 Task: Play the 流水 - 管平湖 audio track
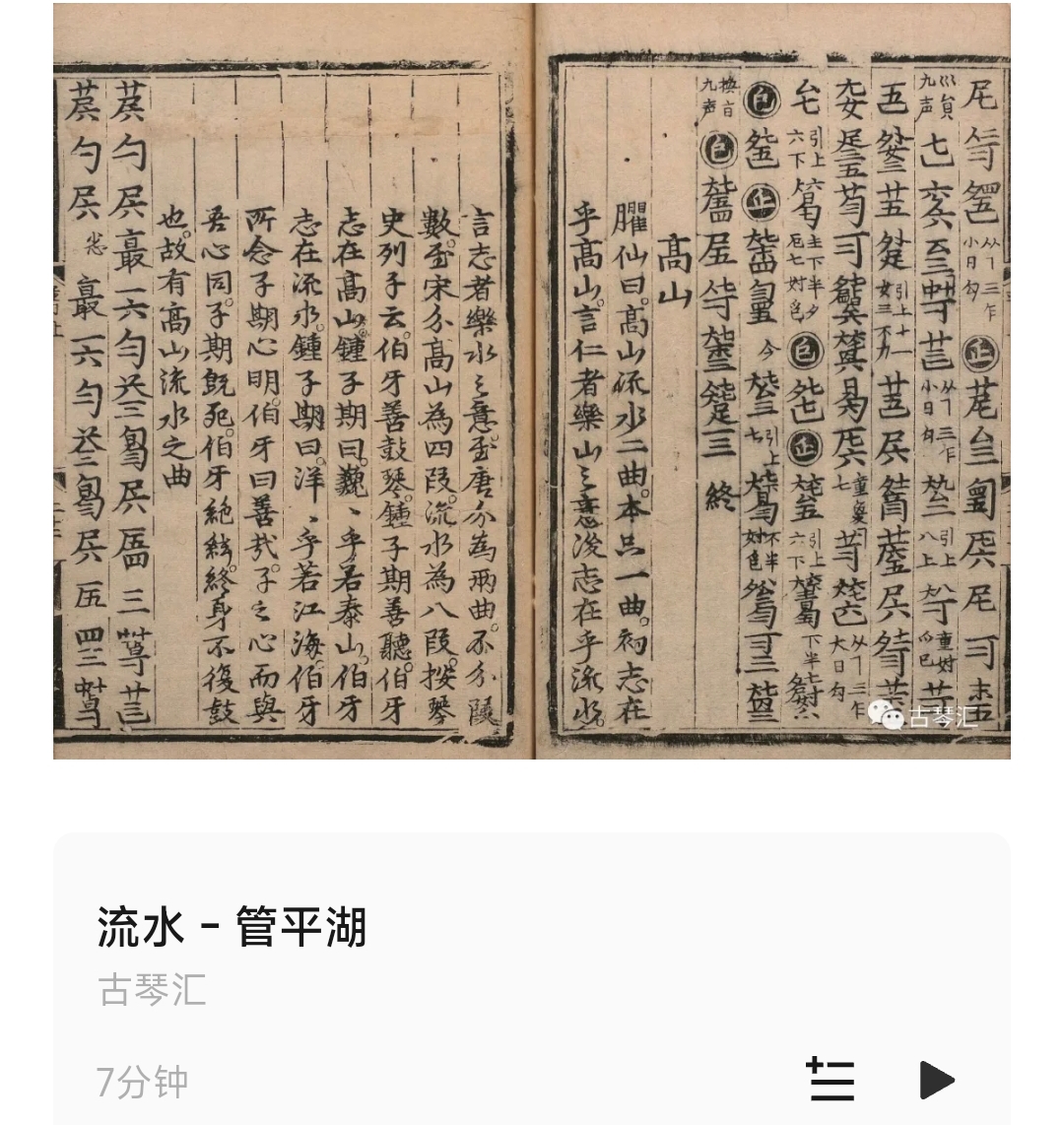[936, 1080]
